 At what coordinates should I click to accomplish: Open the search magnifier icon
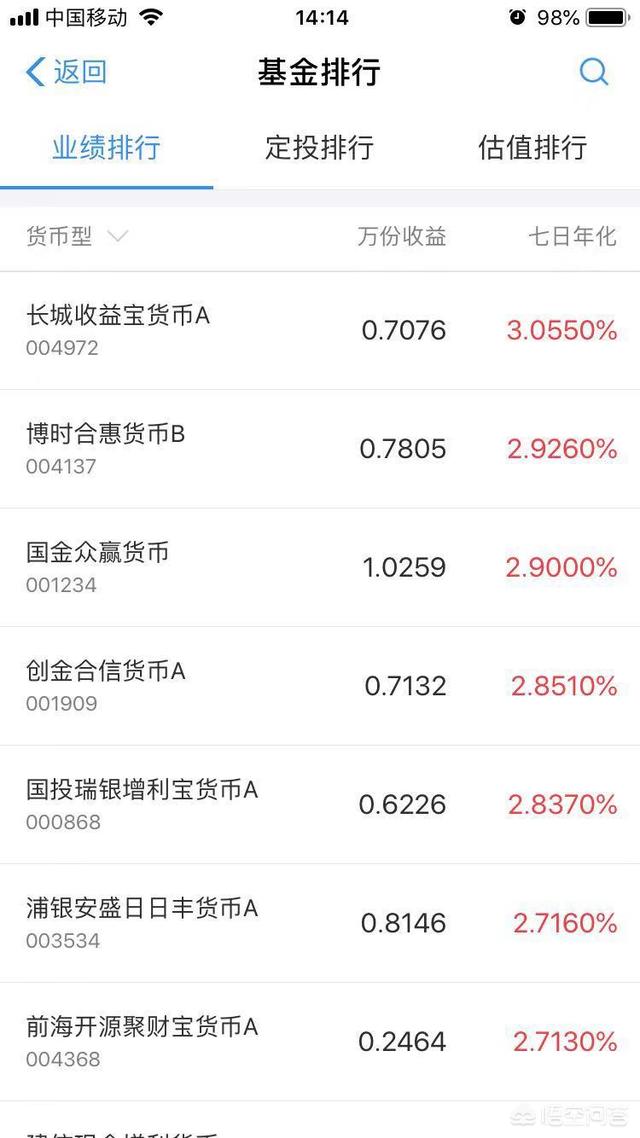(x=594, y=72)
